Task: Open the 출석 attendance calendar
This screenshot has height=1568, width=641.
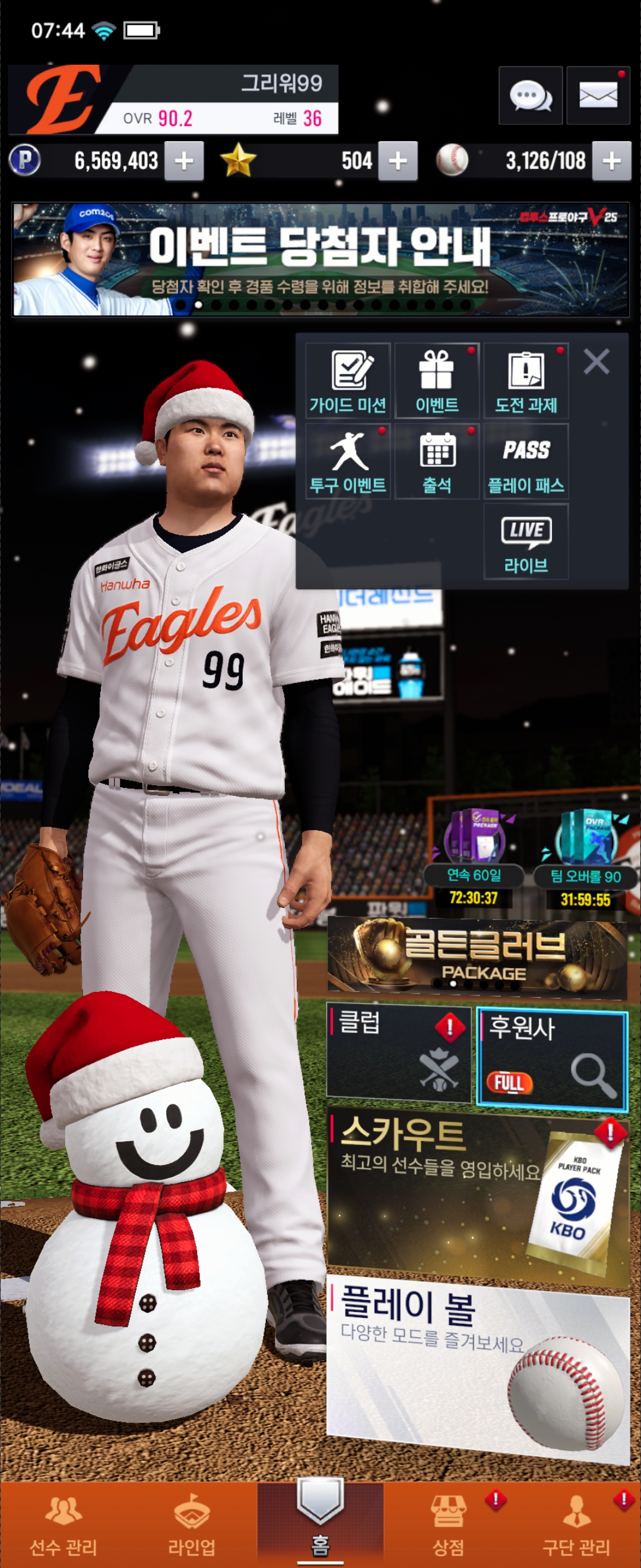Action: 437,461
